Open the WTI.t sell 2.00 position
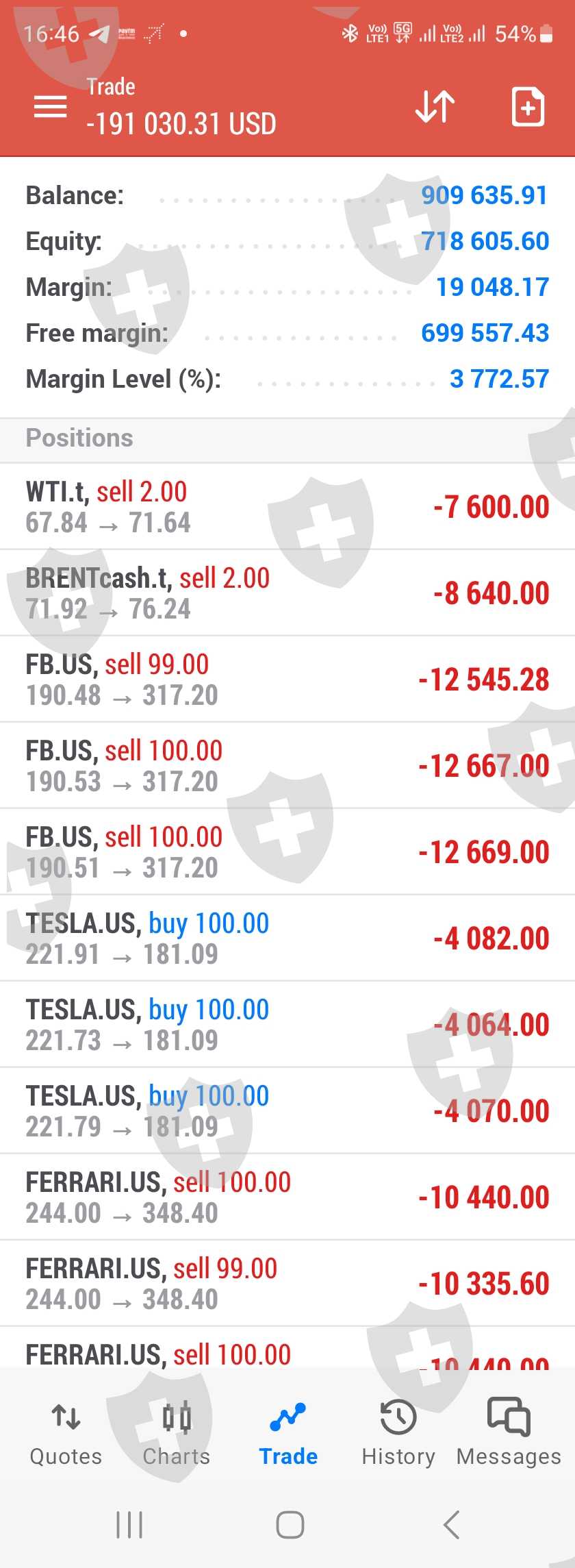Viewport: 575px width, 1568px height. tap(287, 507)
